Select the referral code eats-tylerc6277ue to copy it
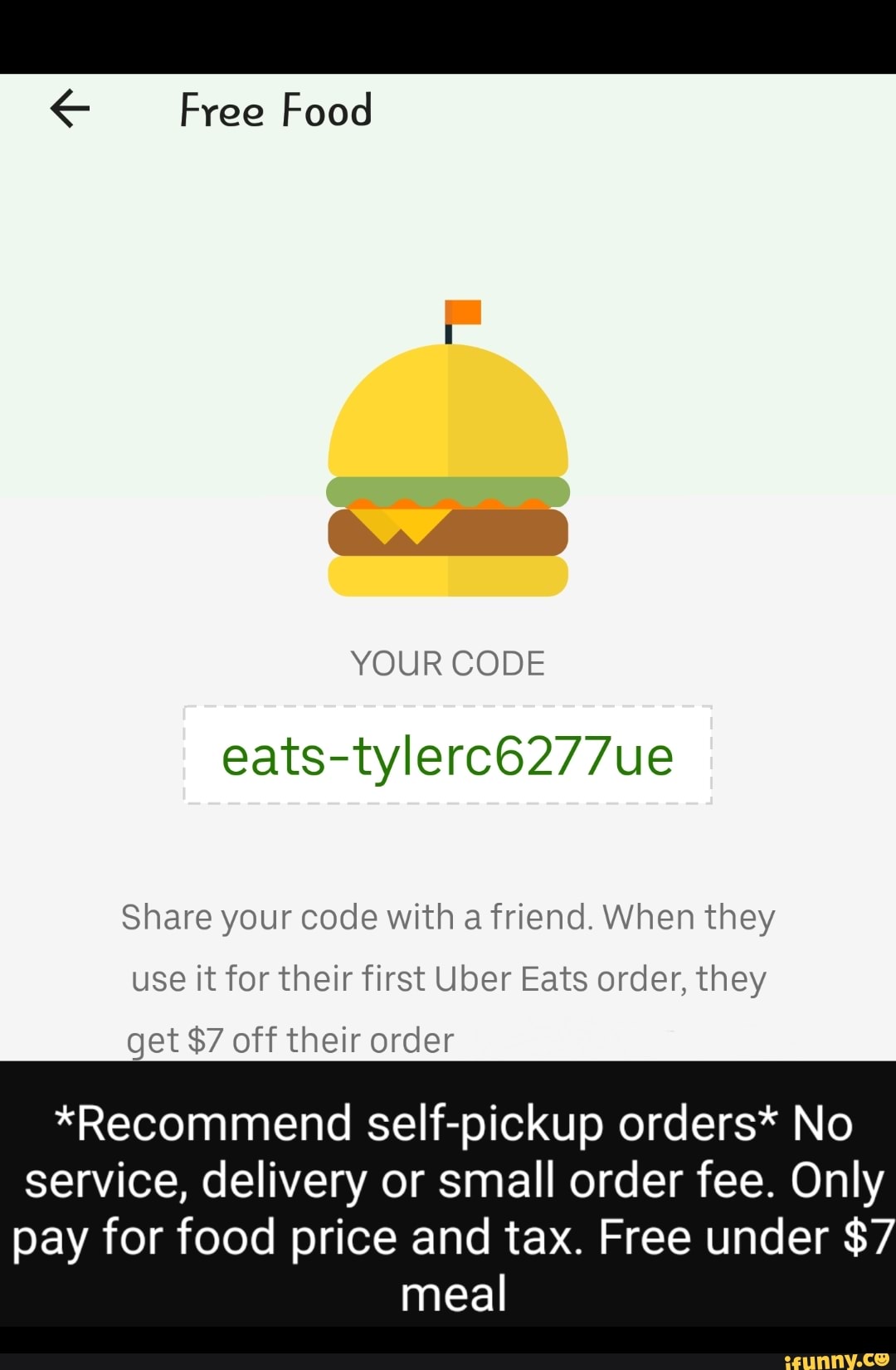896x1370 pixels. pyautogui.click(x=448, y=755)
